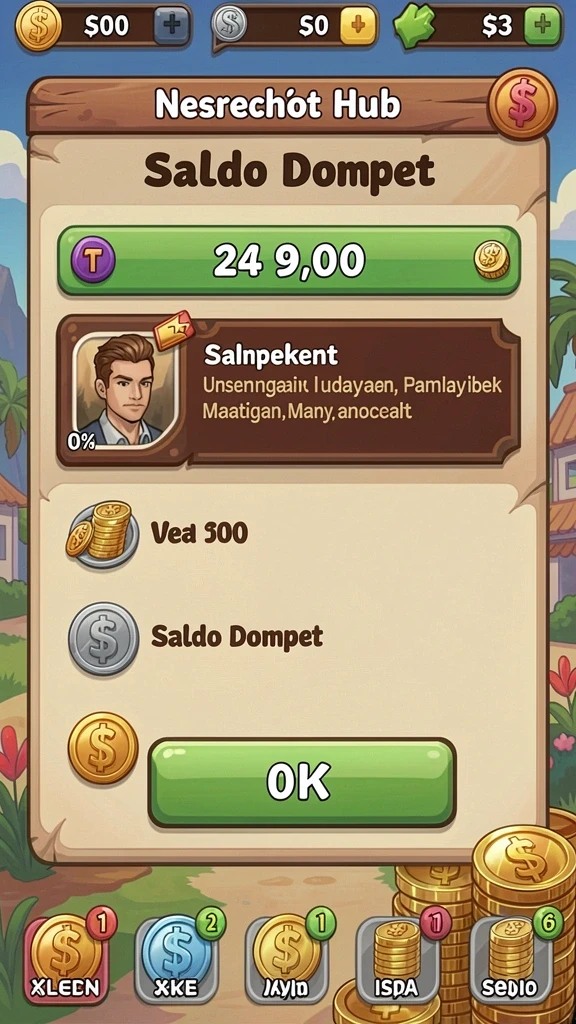576x1024 pixels.
Task: Confirm with the green OK button
Action: click(x=301, y=782)
